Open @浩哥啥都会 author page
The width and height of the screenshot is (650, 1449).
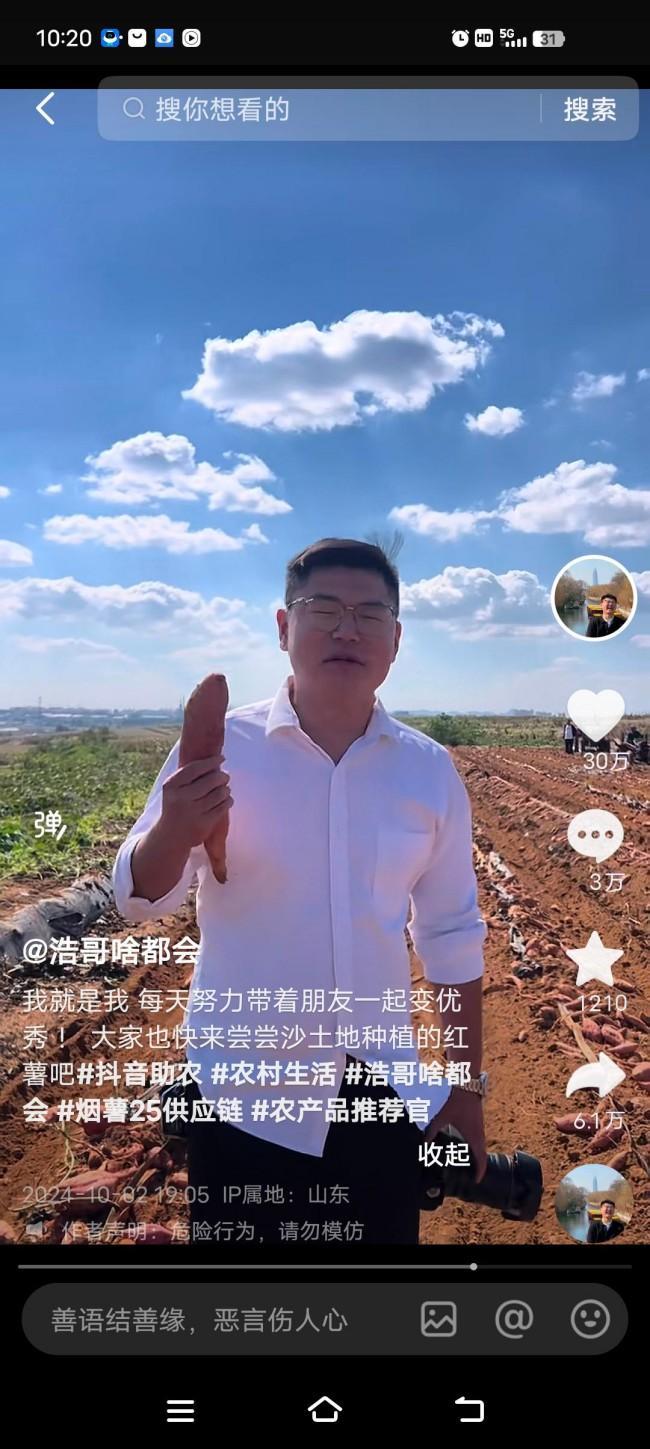(111, 950)
